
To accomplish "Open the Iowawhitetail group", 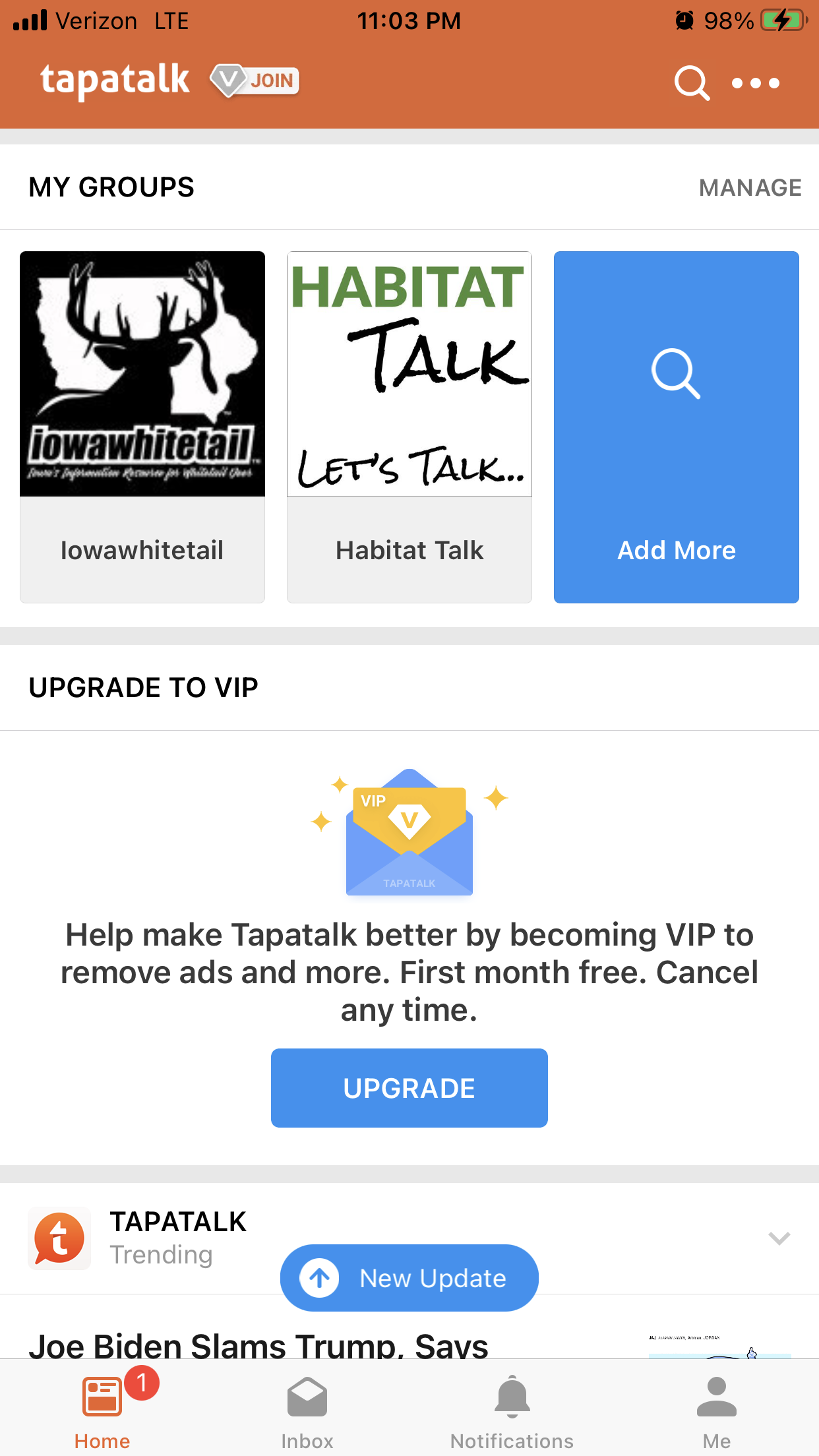I will (x=142, y=426).
